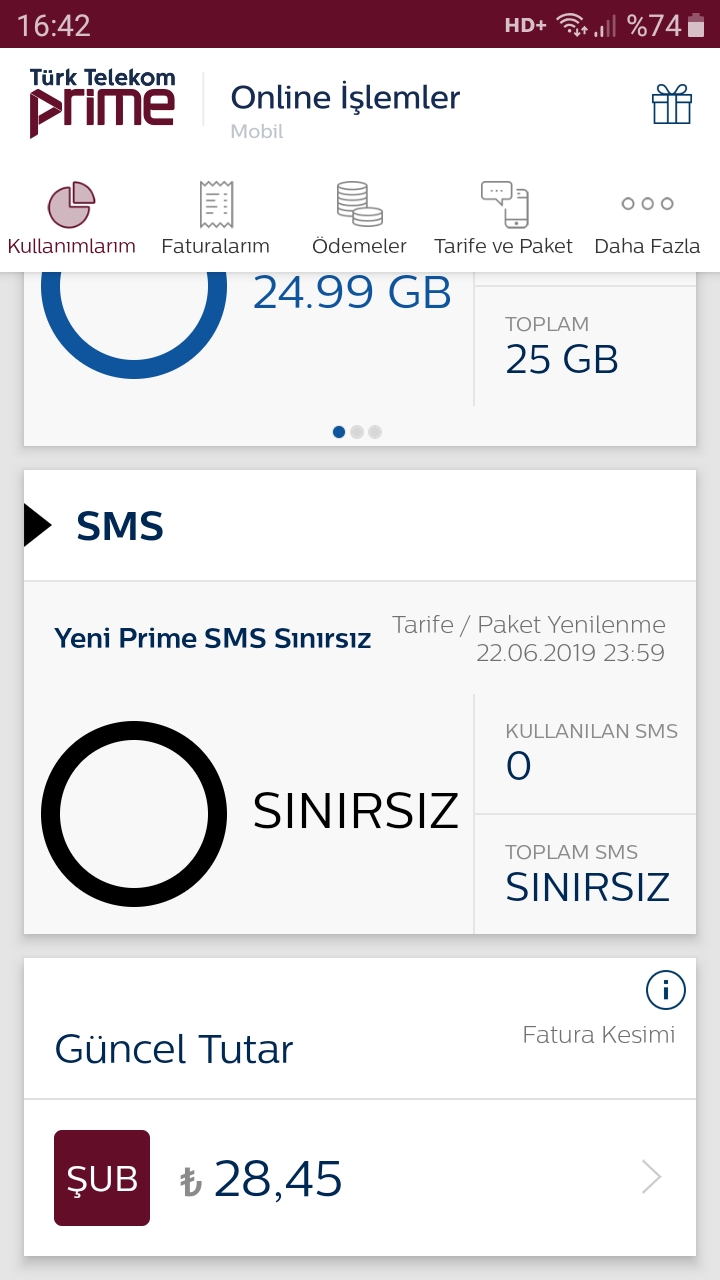The width and height of the screenshot is (720, 1280).
Task: Open the ŞUB ₺28,45 invoice row
Action: pos(360,1178)
